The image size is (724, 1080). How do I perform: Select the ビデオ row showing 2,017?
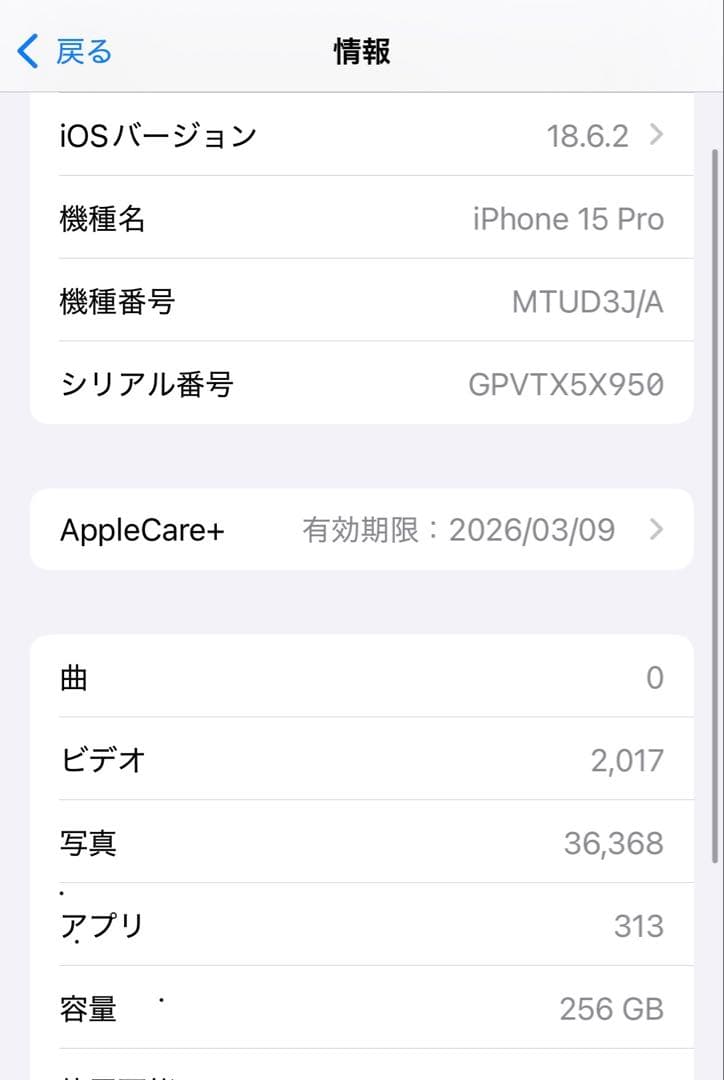point(360,760)
